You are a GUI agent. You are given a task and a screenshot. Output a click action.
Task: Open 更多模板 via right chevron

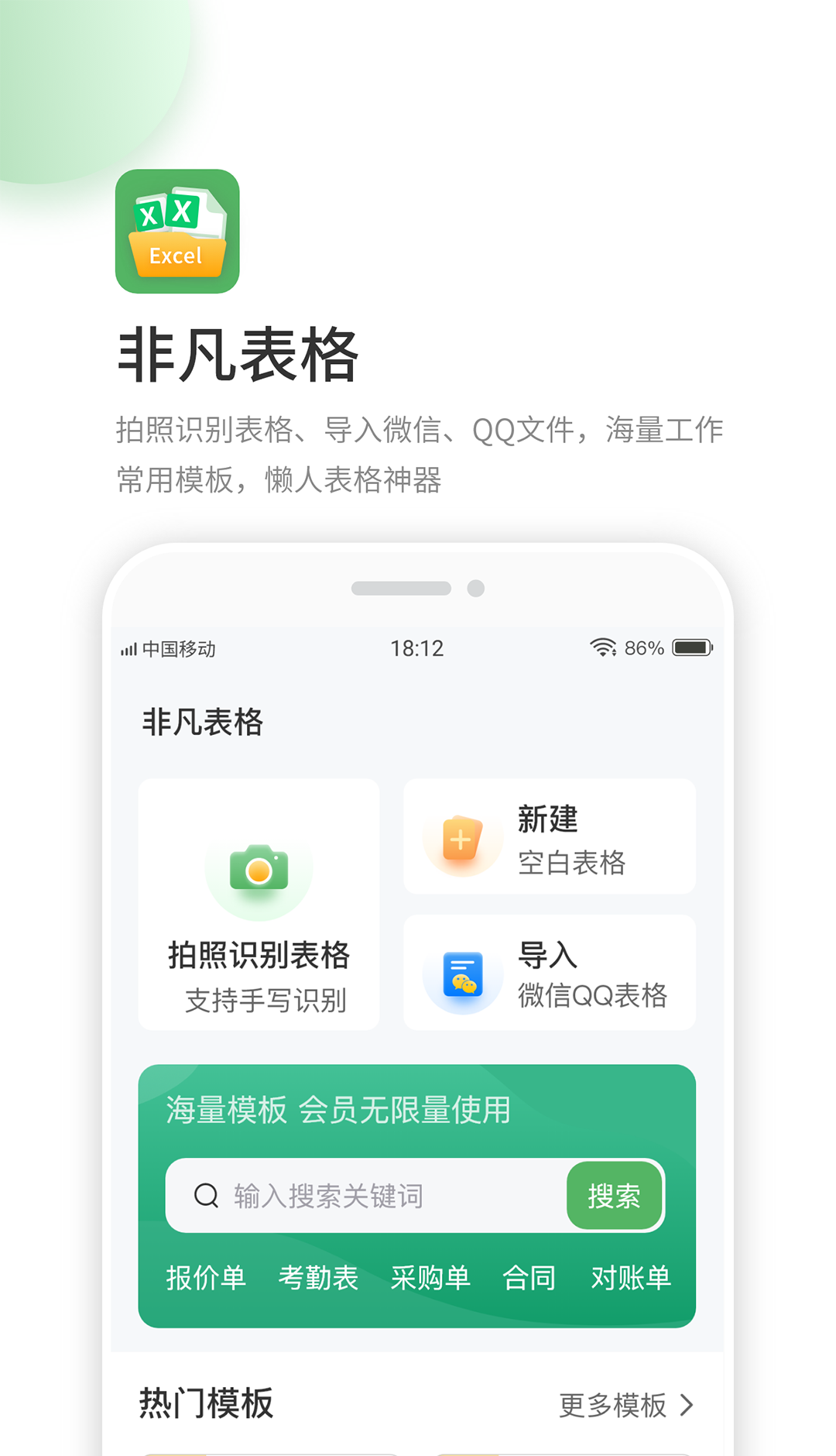pyautogui.click(x=688, y=1406)
